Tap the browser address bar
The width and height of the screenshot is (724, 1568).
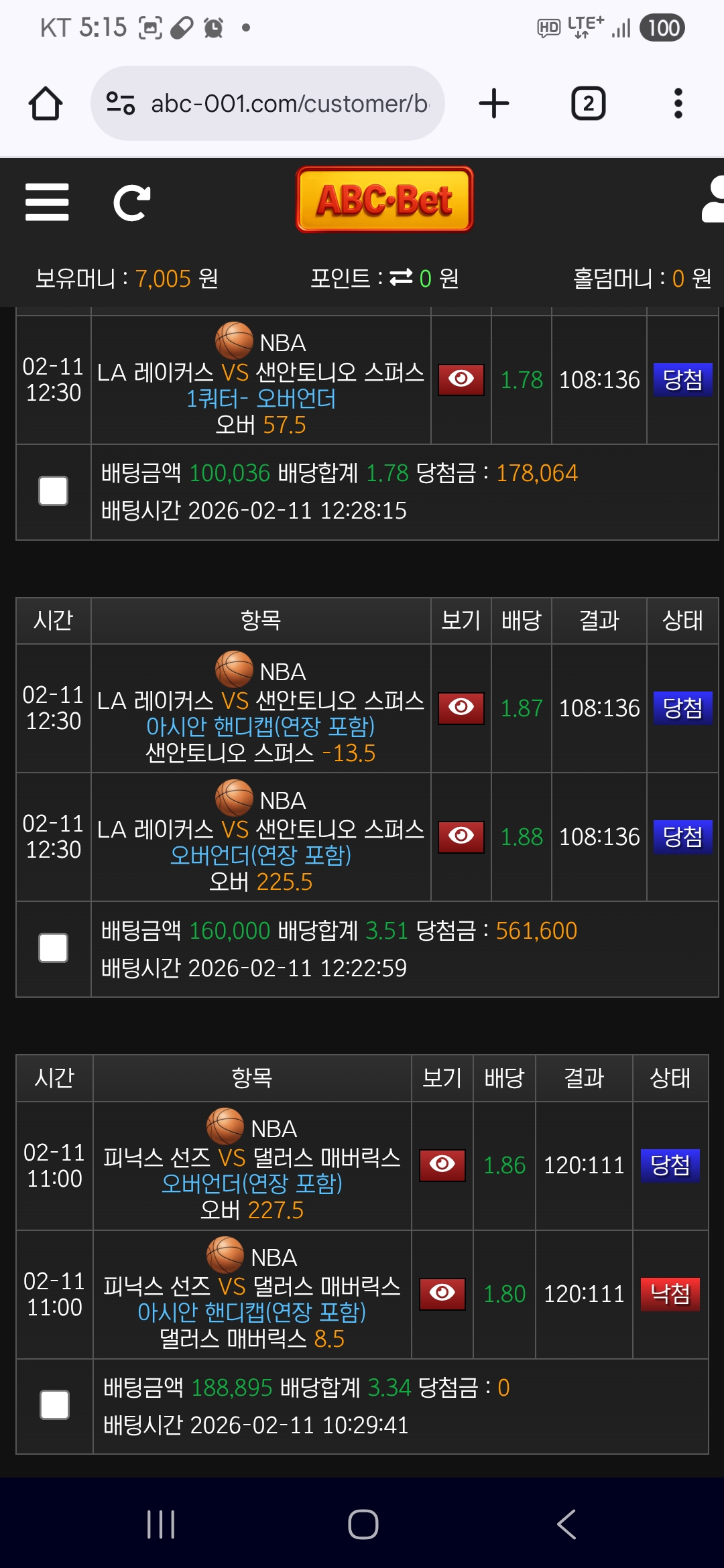[268, 103]
